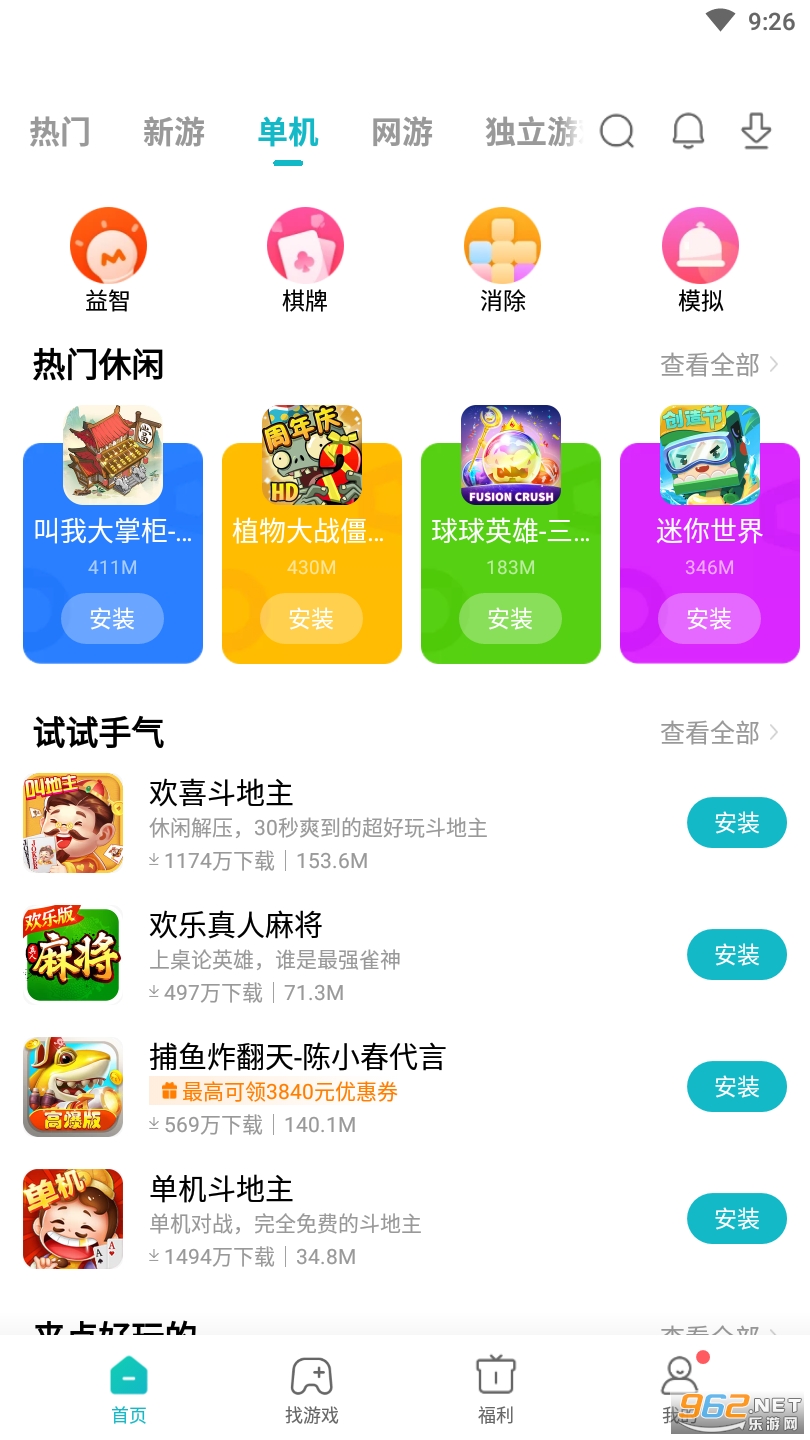Open 欢乐真人麻将 game details
Image resolution: width=810 pixels, height=1440 pixels.
pyautogui.click(x=235, y=925)
